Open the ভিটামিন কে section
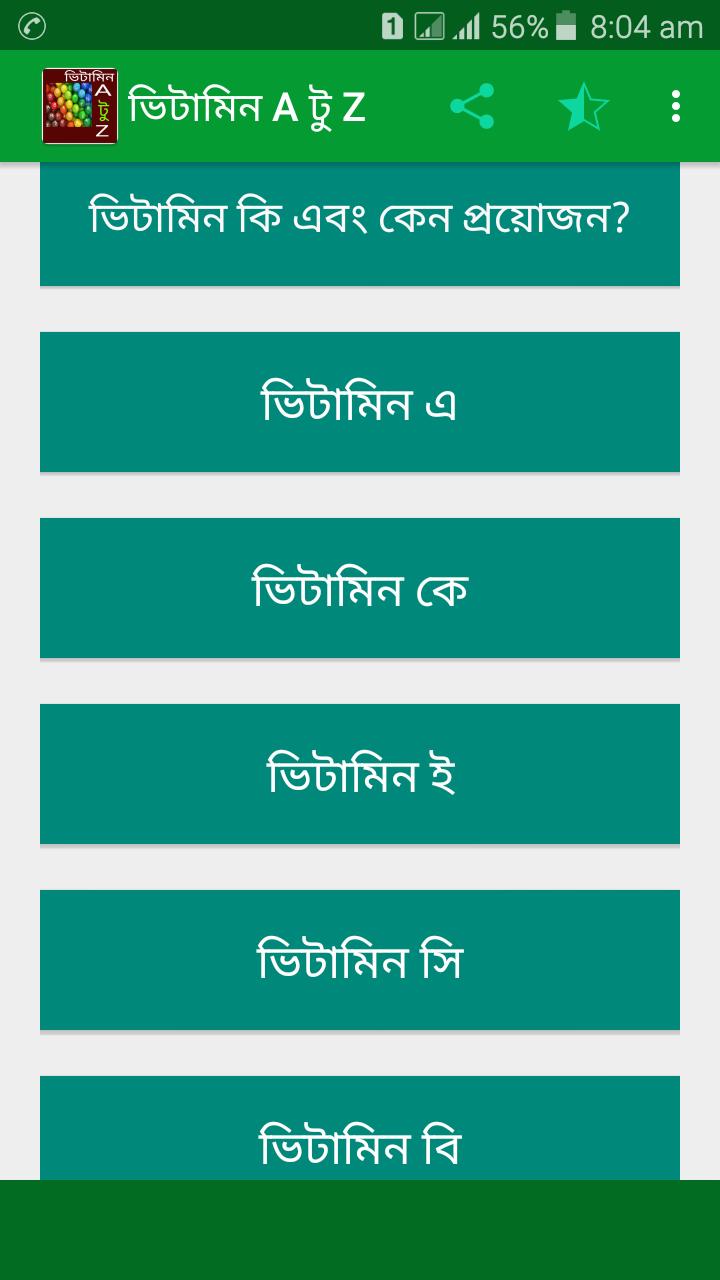 click(x=360, y=588)
